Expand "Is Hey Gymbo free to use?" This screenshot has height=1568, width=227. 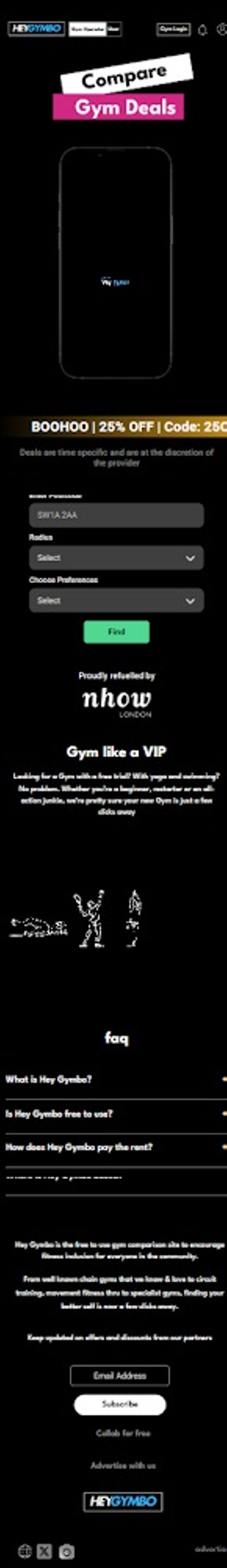click(113, 1113)
